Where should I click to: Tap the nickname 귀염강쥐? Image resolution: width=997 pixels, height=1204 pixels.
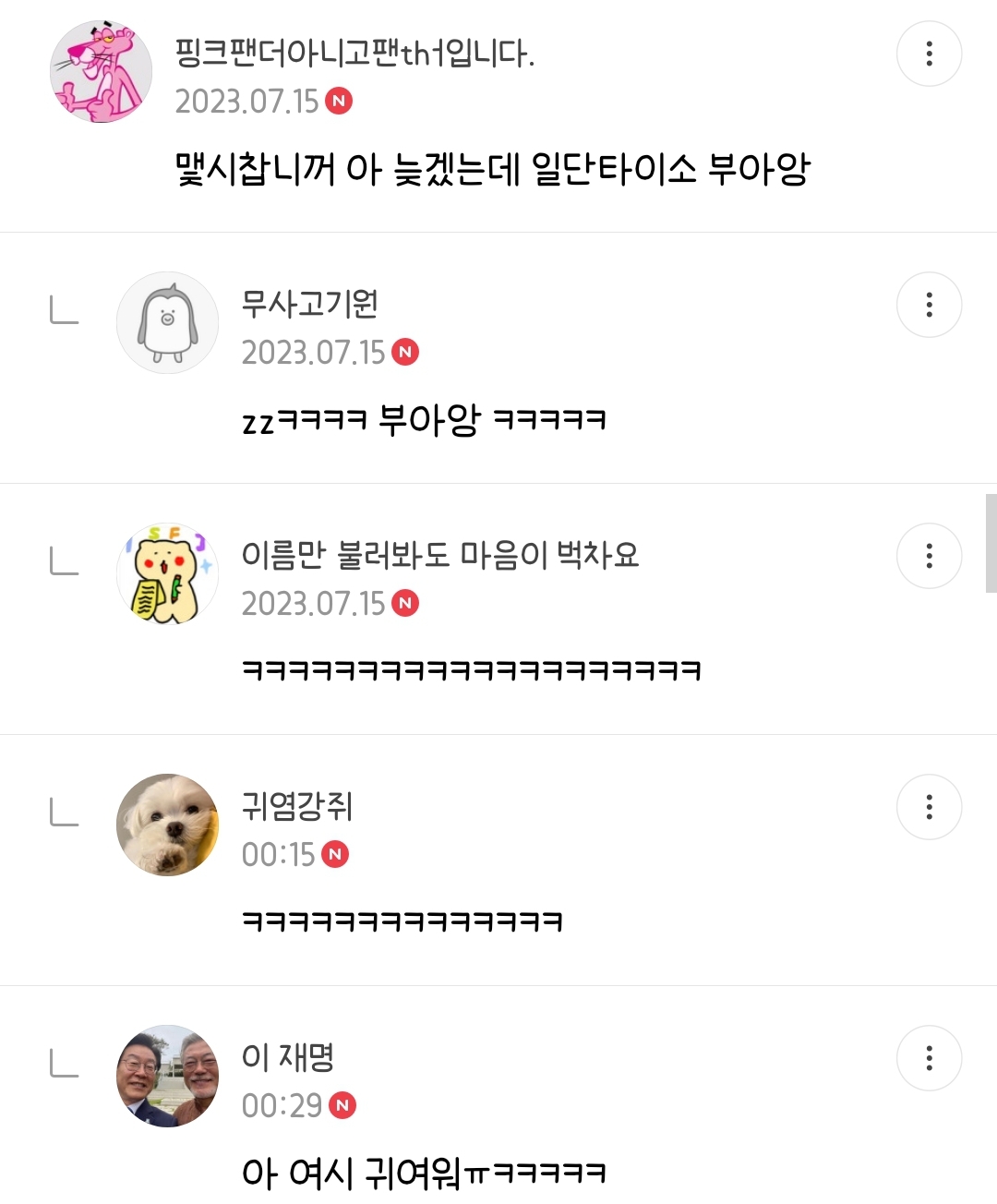(296, 806)
